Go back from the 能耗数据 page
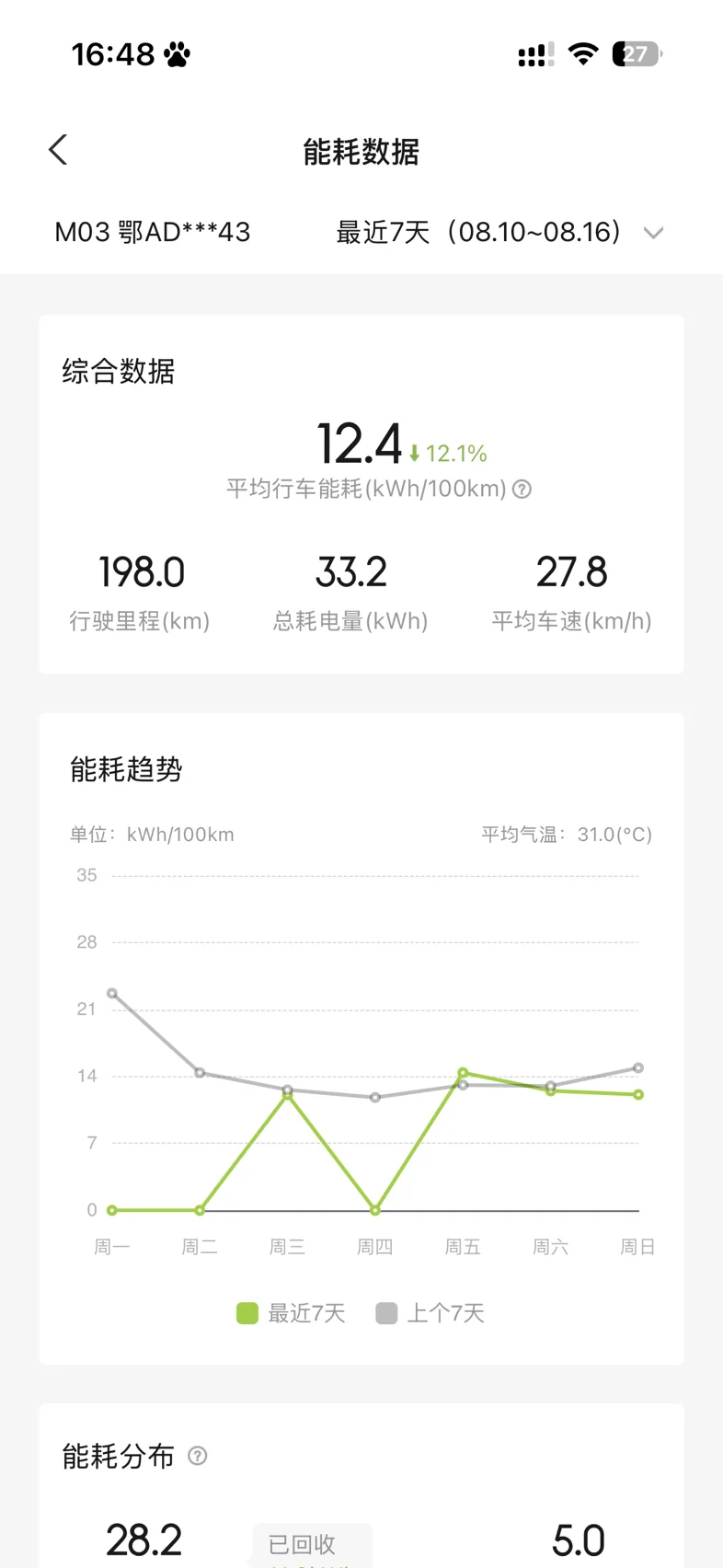This screenshot has width=723, height=1568. (58, 150)
